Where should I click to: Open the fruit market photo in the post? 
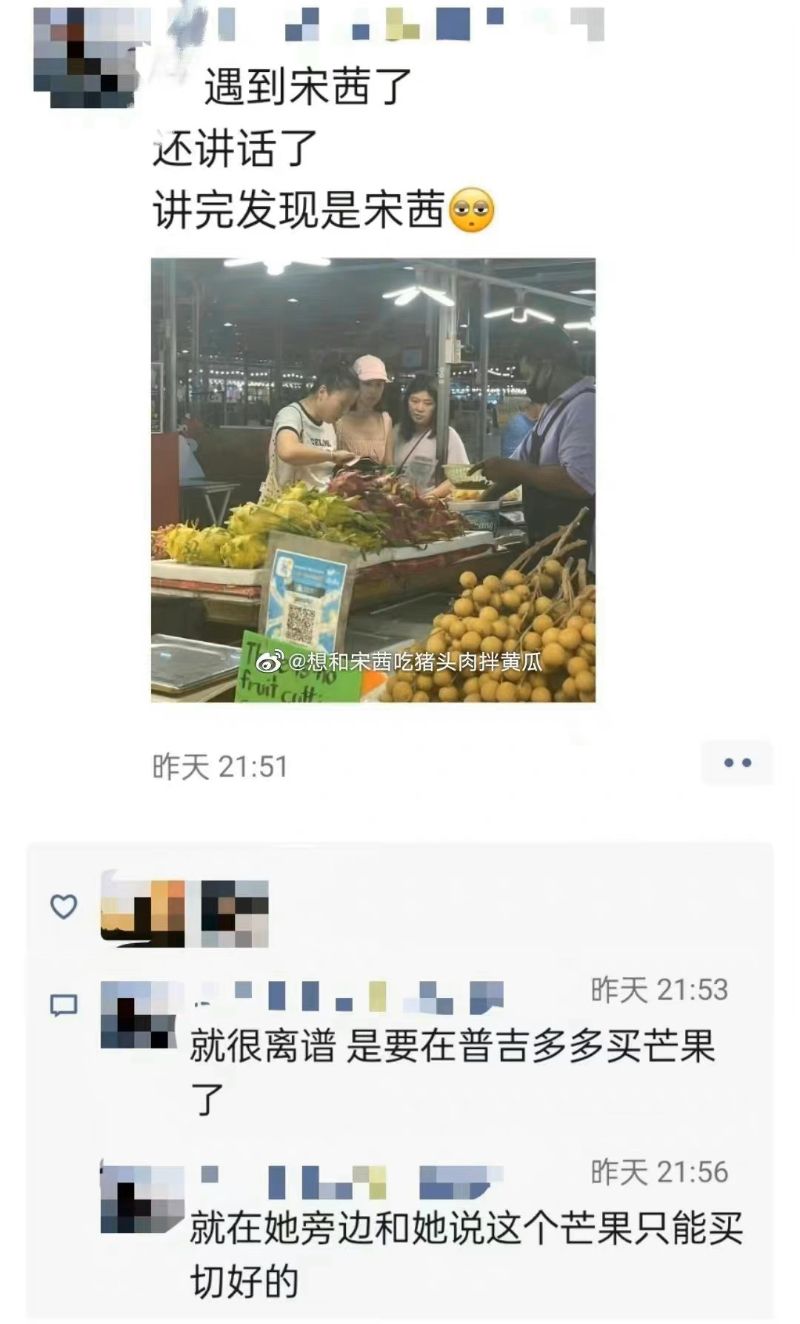(373, 480)
